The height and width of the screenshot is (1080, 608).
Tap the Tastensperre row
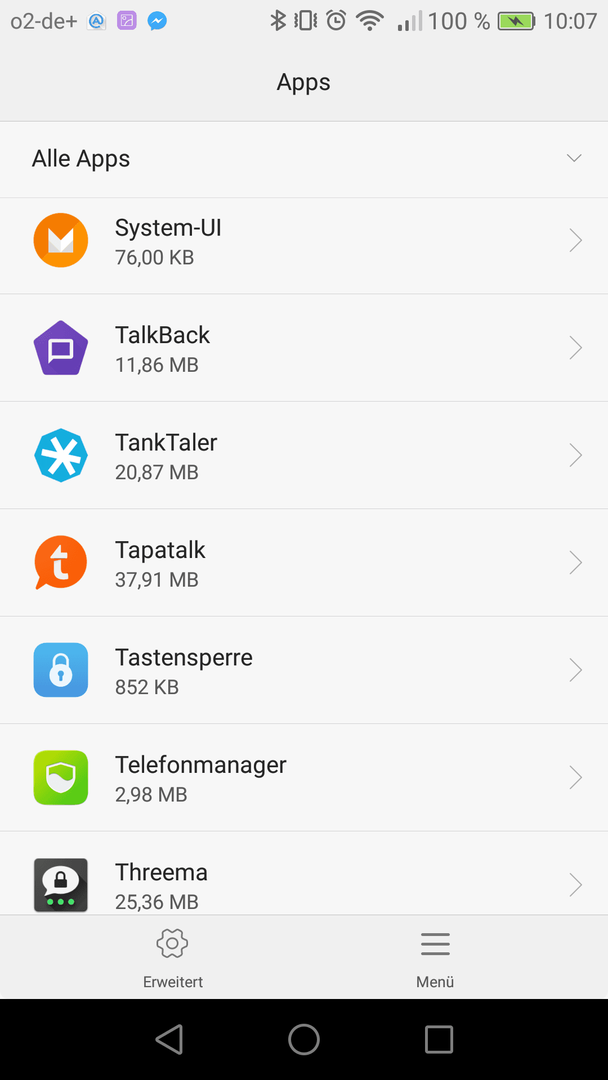click(304, 670)
